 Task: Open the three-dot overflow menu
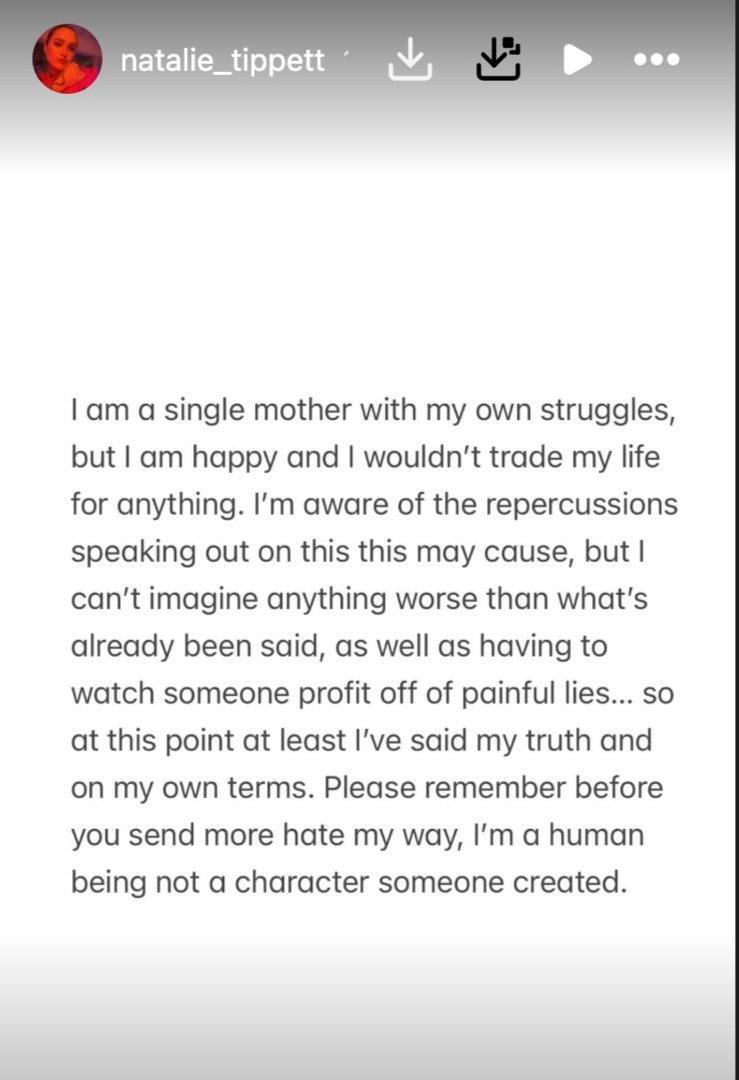tap(657, 60)
